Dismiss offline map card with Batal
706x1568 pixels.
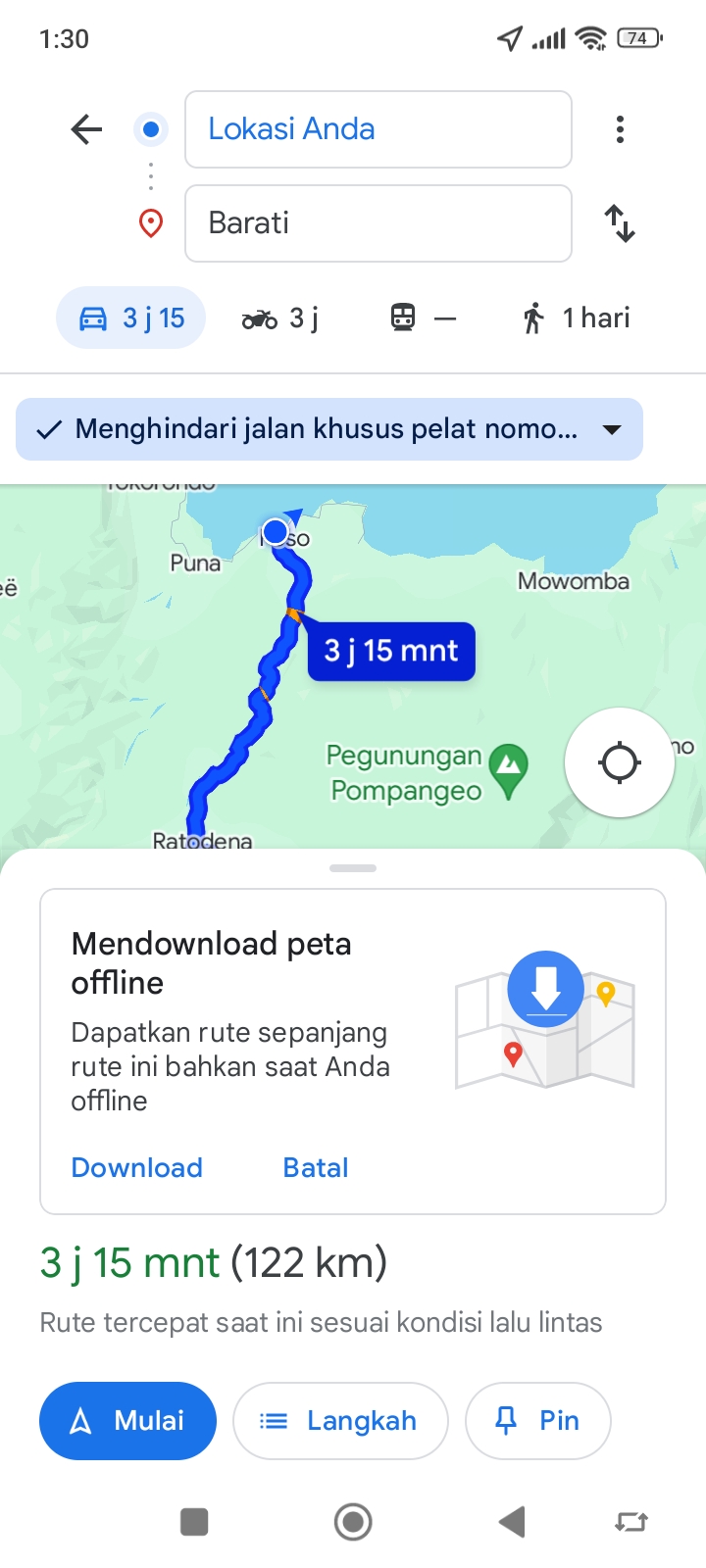(x=316, y=1167)
